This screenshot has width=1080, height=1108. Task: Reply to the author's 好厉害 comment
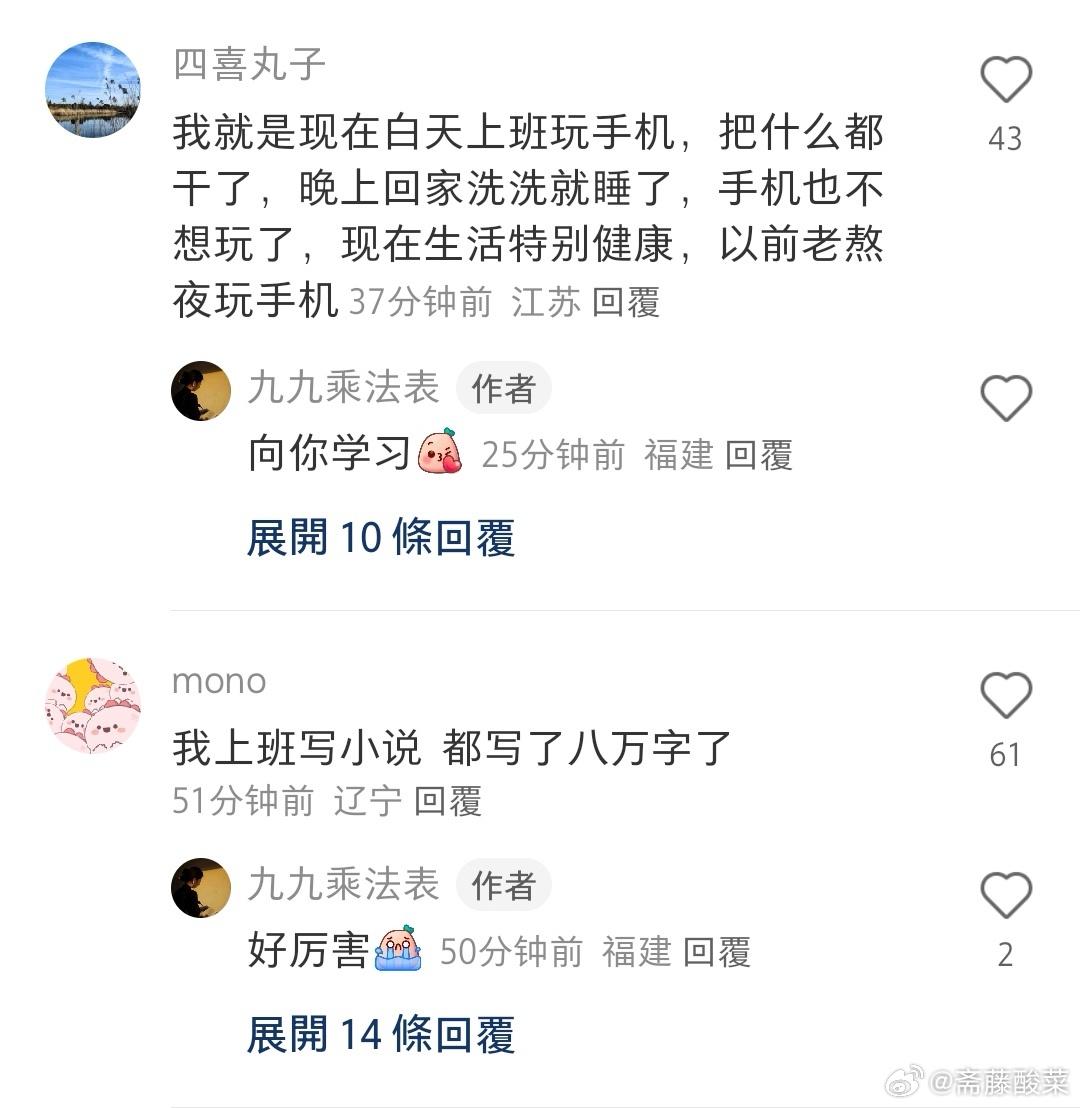[716, 952]
